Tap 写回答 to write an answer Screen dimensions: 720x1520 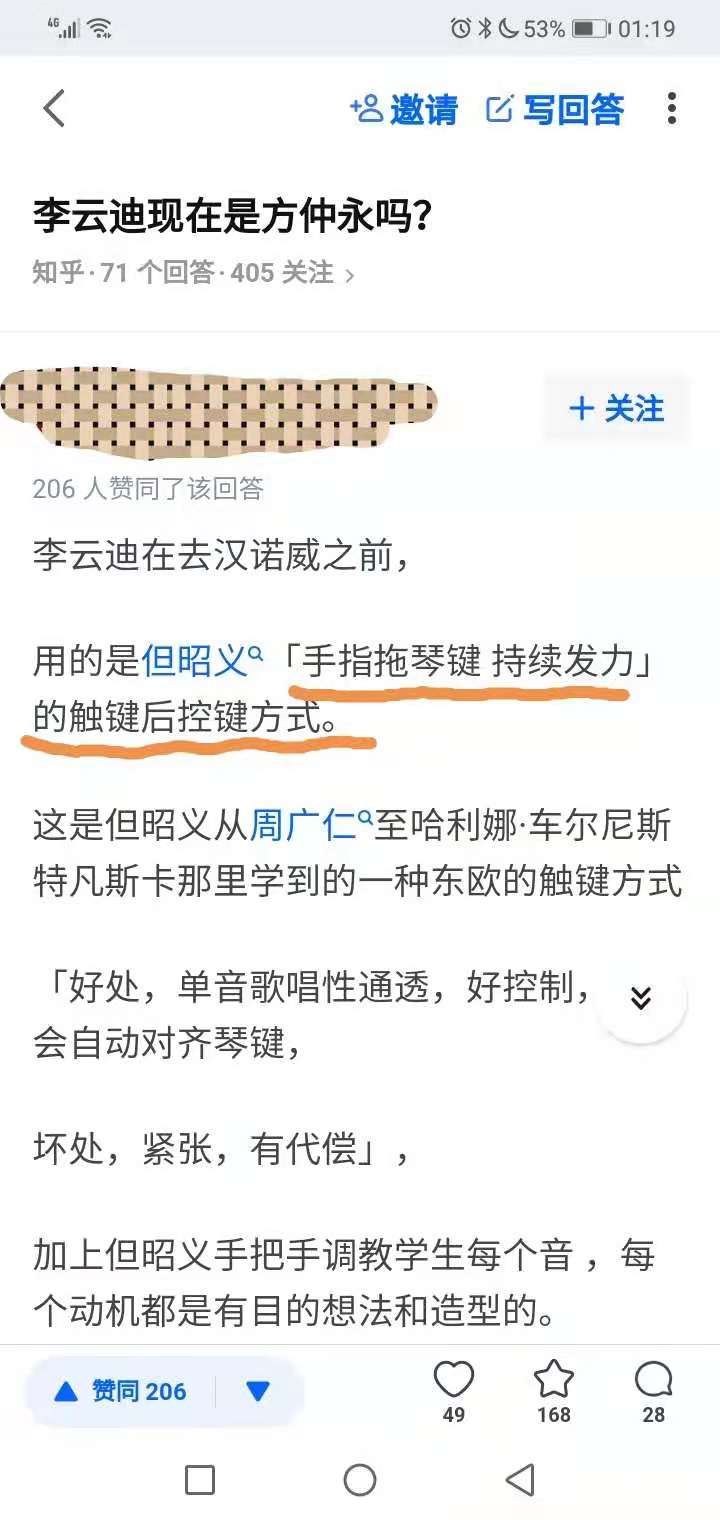[555, 109]
